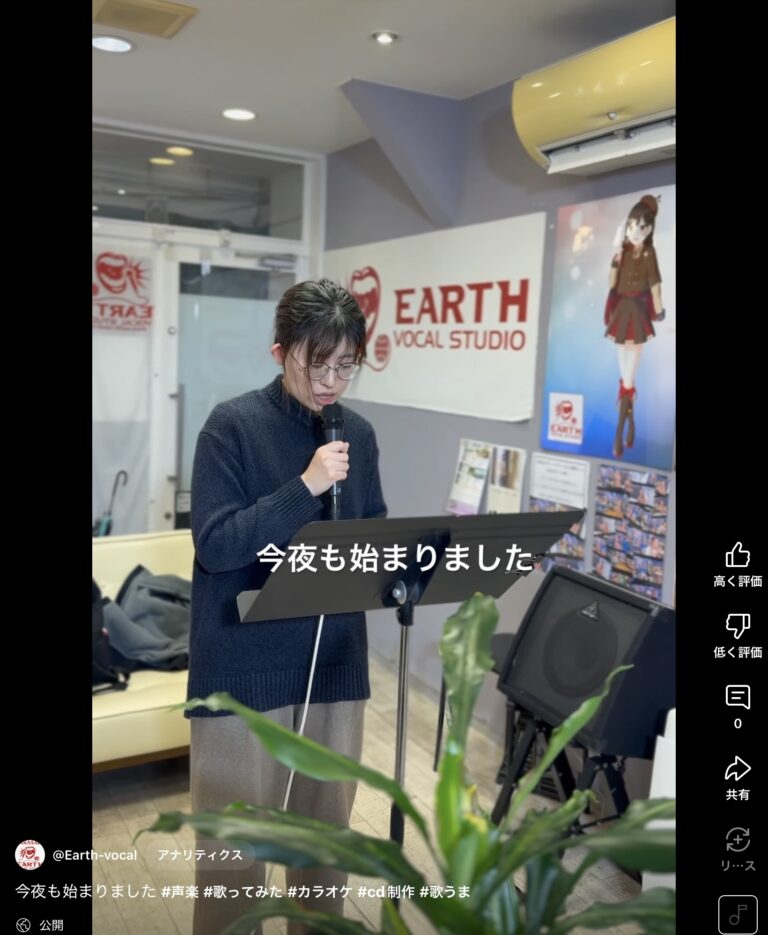The width and height of the screenshot is (768, 935).
Task: Share this video
Action: coord(737,769)
